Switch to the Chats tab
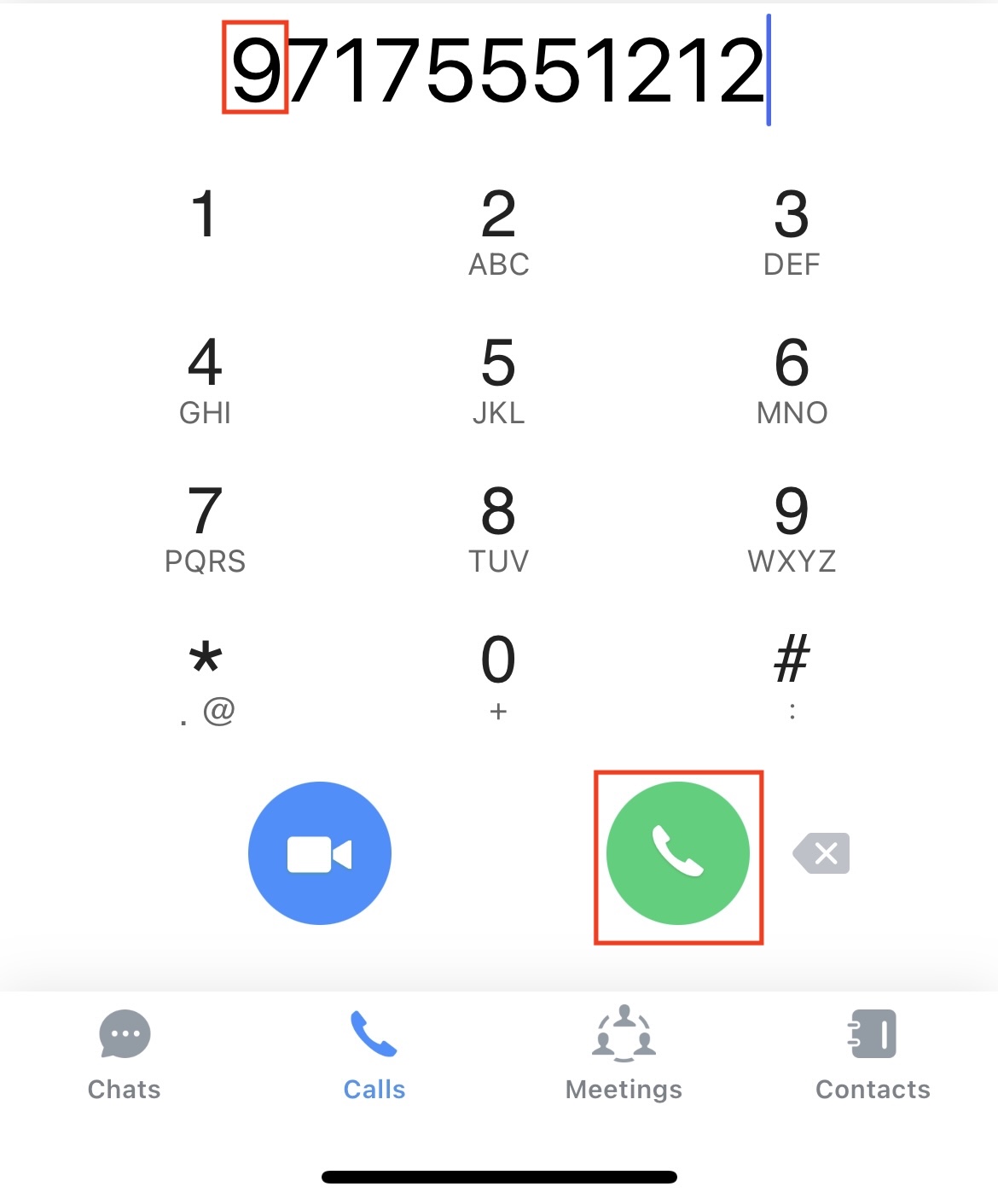998x1204 pixels. [x=125, y=1055]
